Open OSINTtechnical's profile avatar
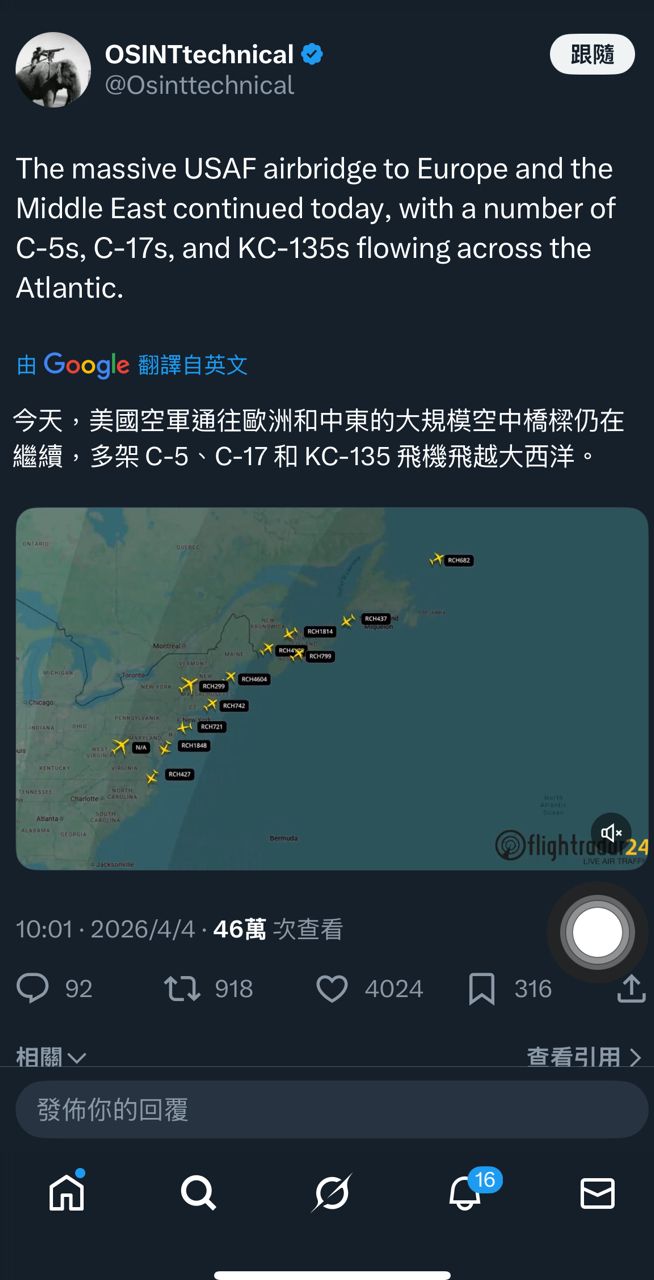This screenshot has width=654, height=1280. 53,69
